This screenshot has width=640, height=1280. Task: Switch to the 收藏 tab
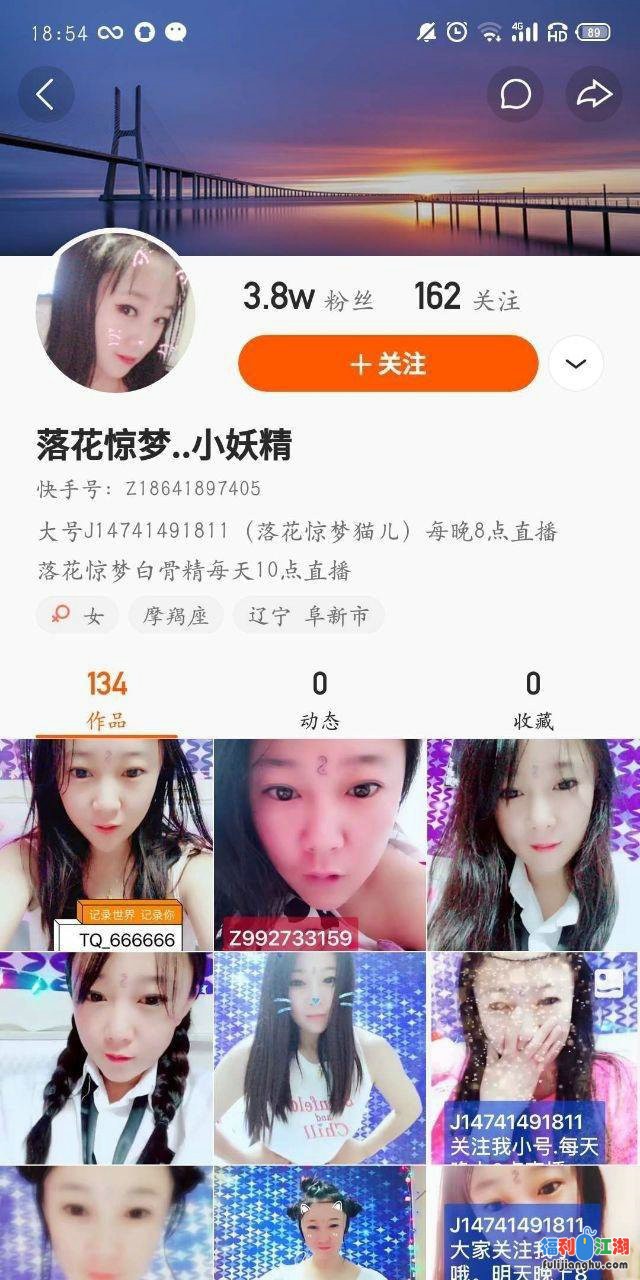(x=533, y=700)
